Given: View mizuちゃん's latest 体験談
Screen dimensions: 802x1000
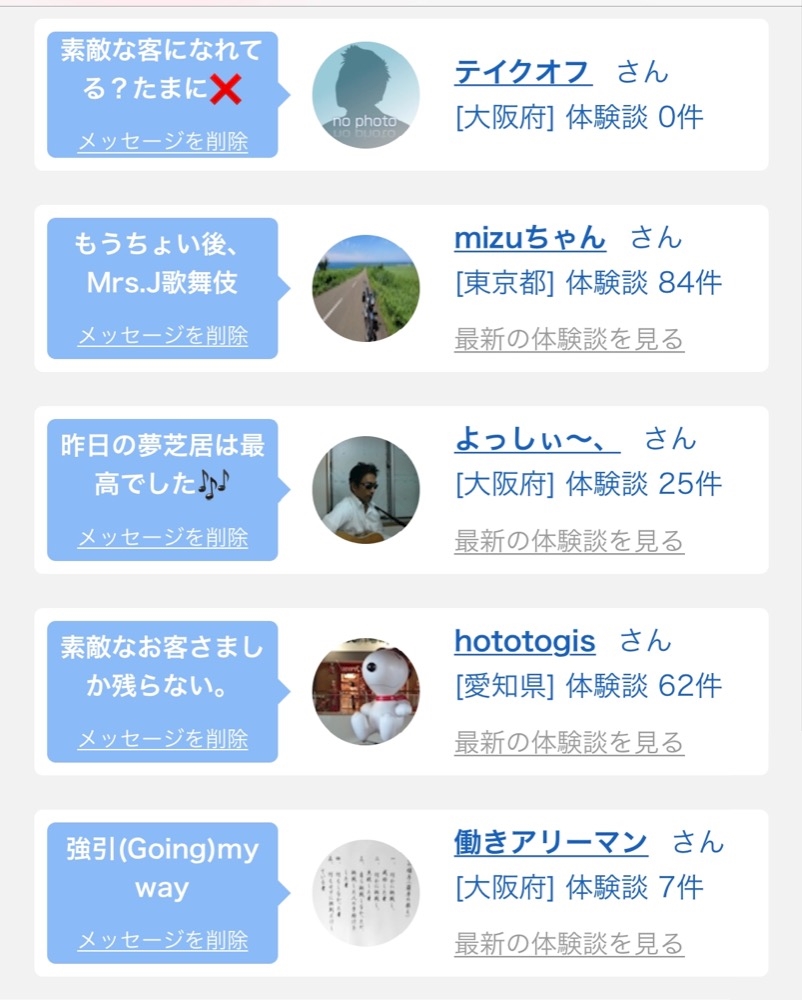Looking at the screenshot, I should click(569, 339).
